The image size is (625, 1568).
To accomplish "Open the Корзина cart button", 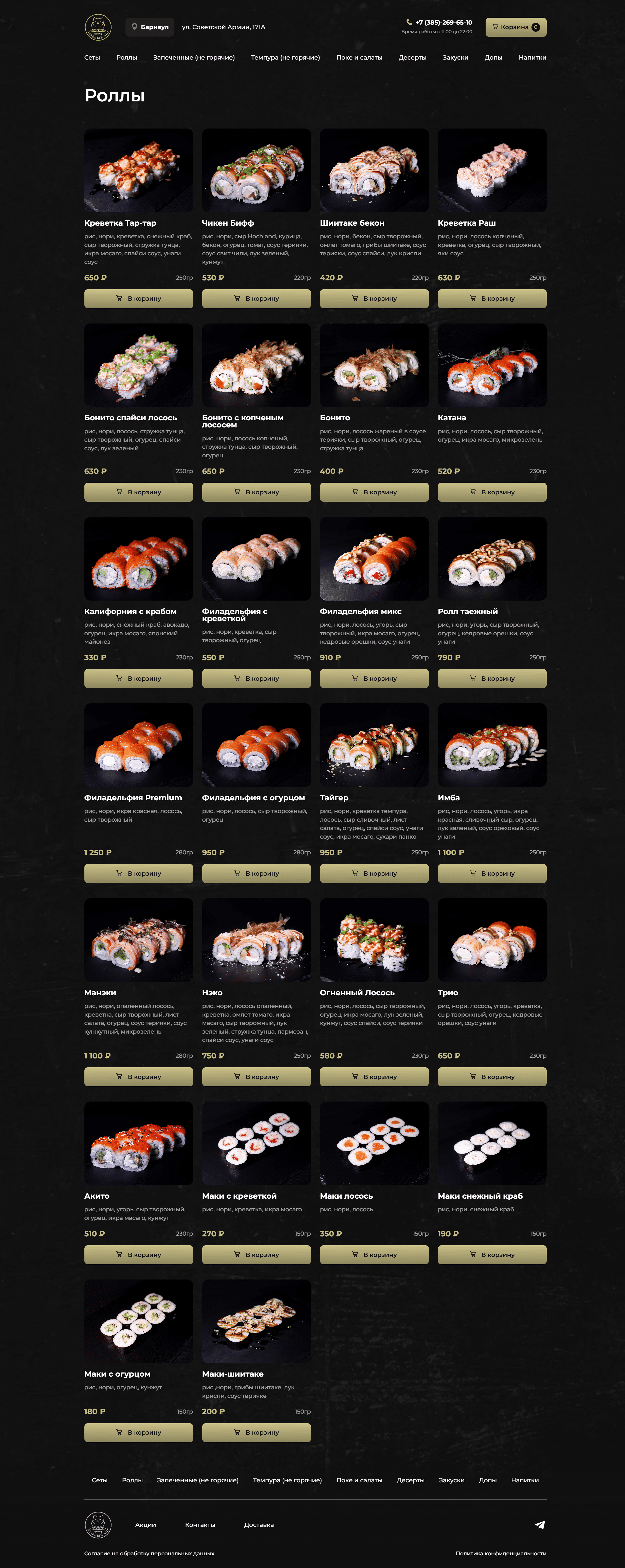I will coord(516,27).
